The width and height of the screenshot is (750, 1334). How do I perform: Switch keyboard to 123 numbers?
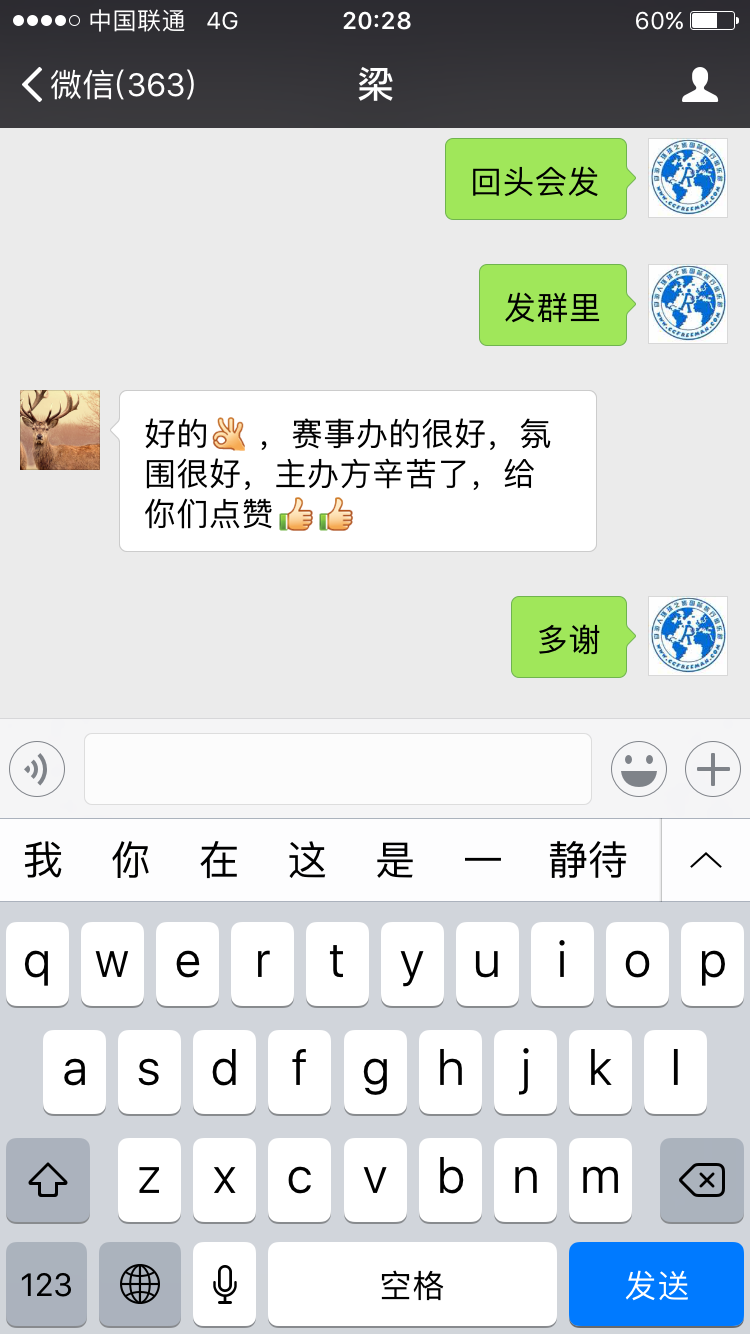(46, 1285)
